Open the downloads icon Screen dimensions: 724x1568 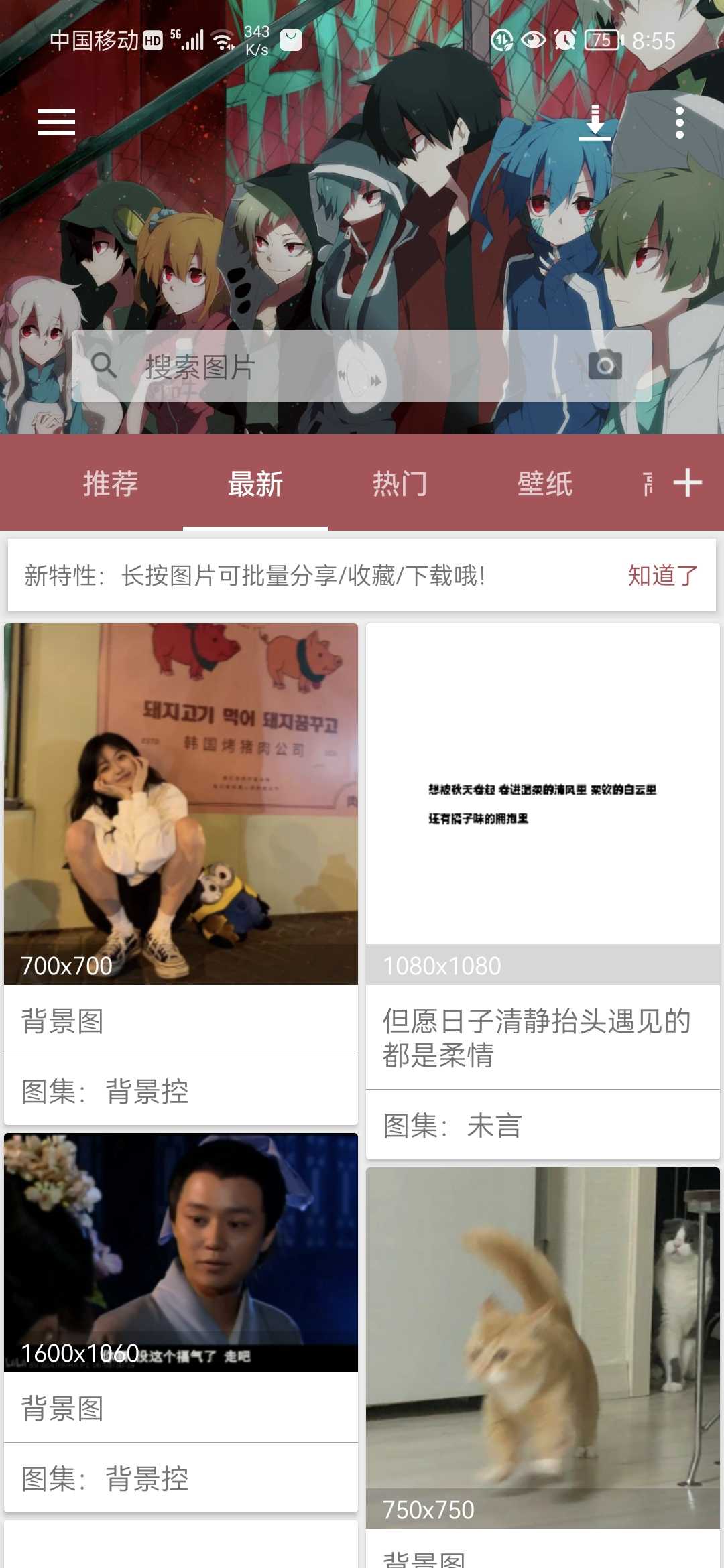click(595, 122)
